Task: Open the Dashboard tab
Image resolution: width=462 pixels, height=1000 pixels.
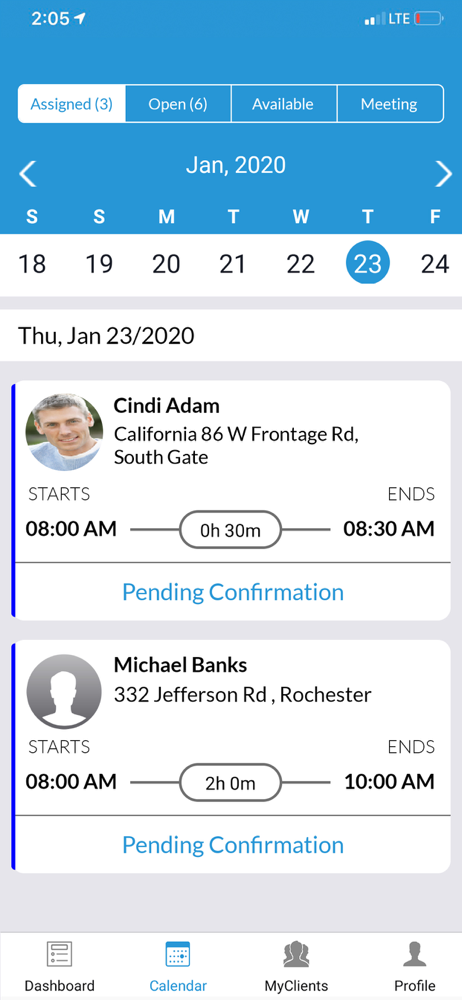Action: [59, 966]
